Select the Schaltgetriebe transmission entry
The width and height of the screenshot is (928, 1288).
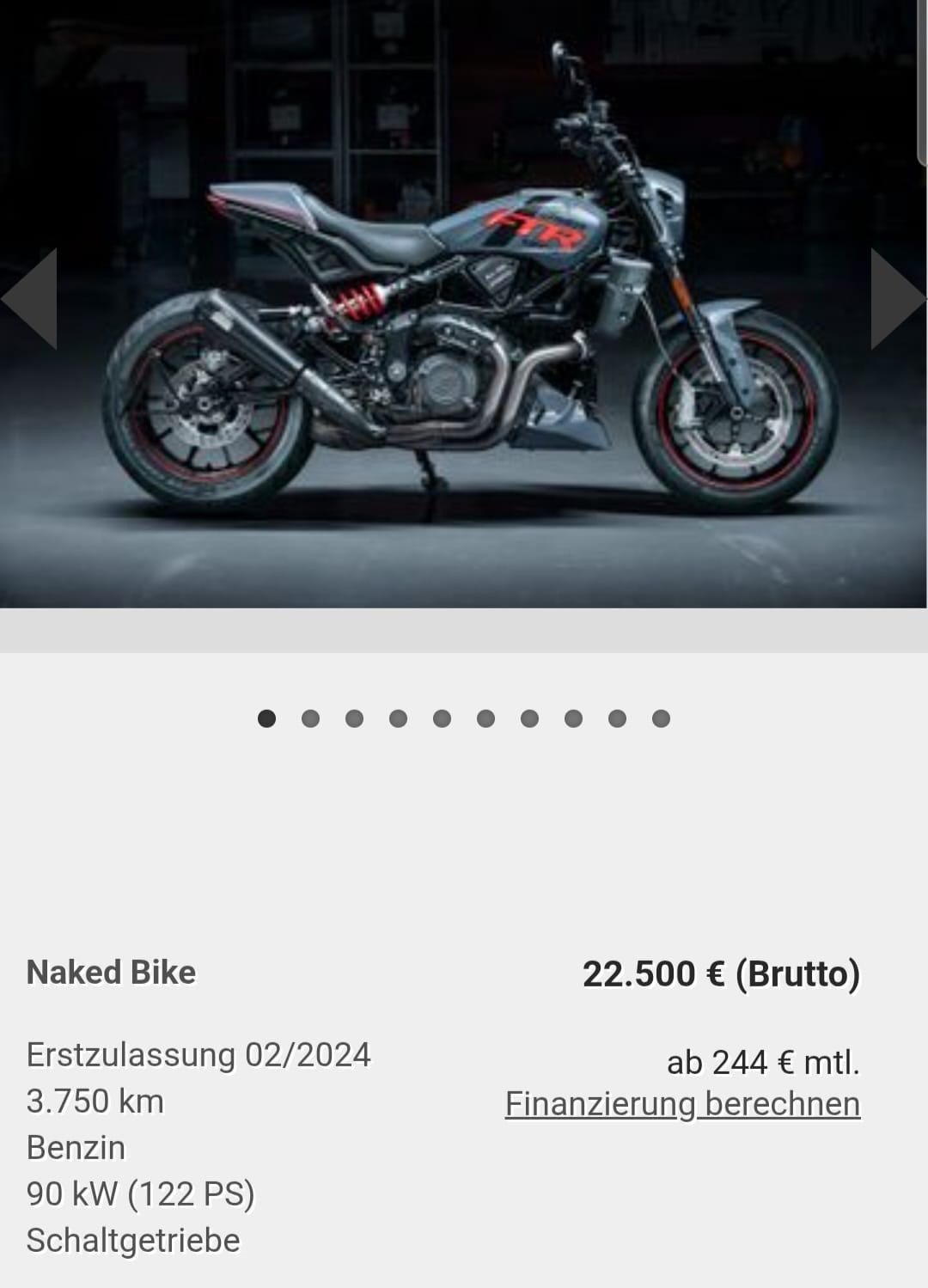134,1238
